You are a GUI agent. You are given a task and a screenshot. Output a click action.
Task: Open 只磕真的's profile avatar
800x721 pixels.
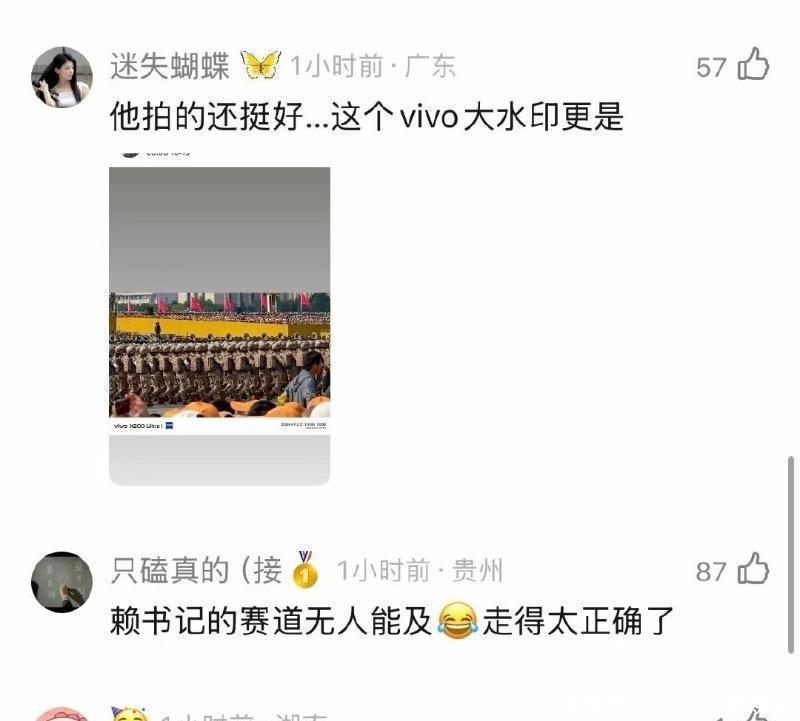coord(62,581)
